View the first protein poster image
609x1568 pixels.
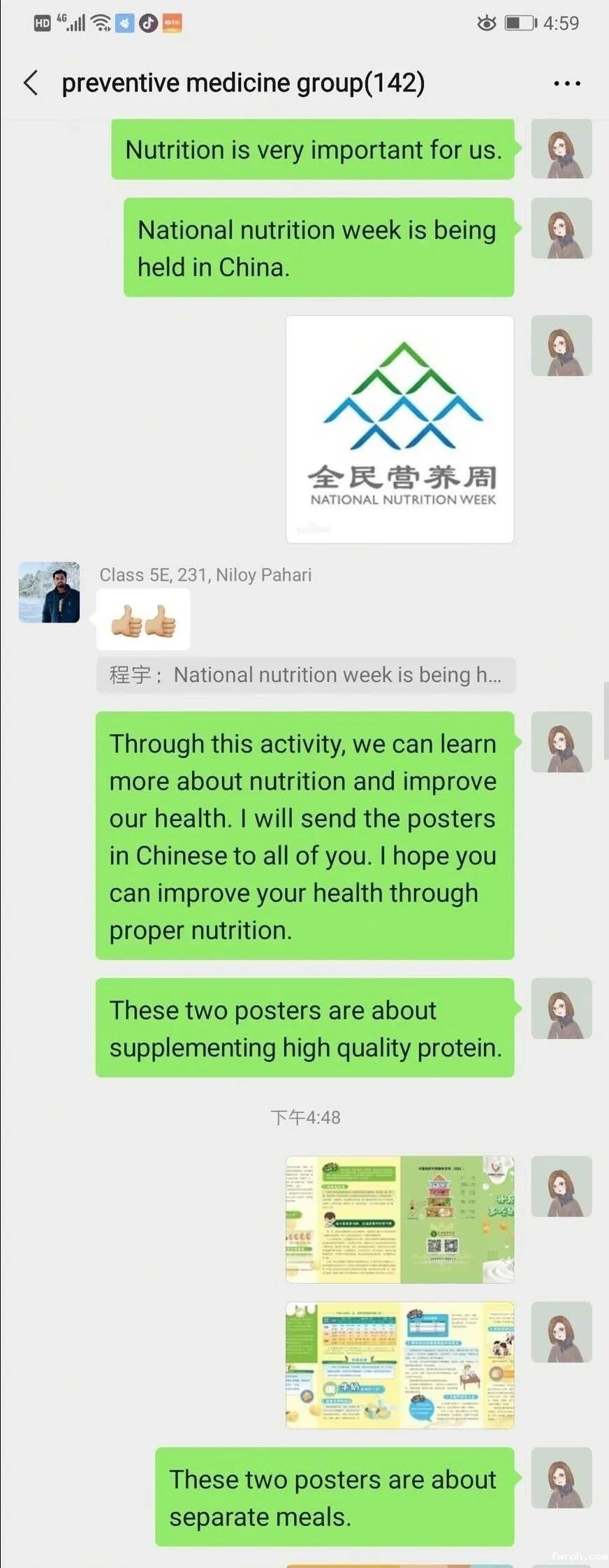pyautogui.click(x=399, y=1219)
